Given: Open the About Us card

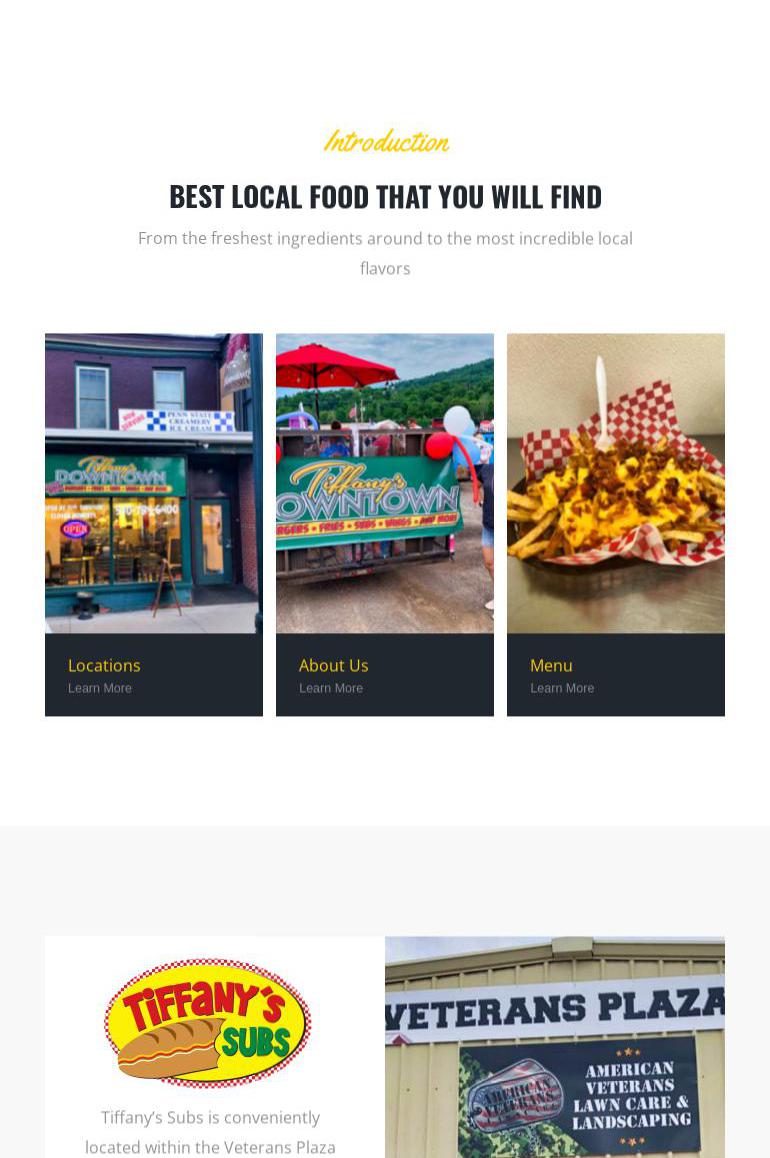Looking at the screenshot, I should (x=333, y=665).
